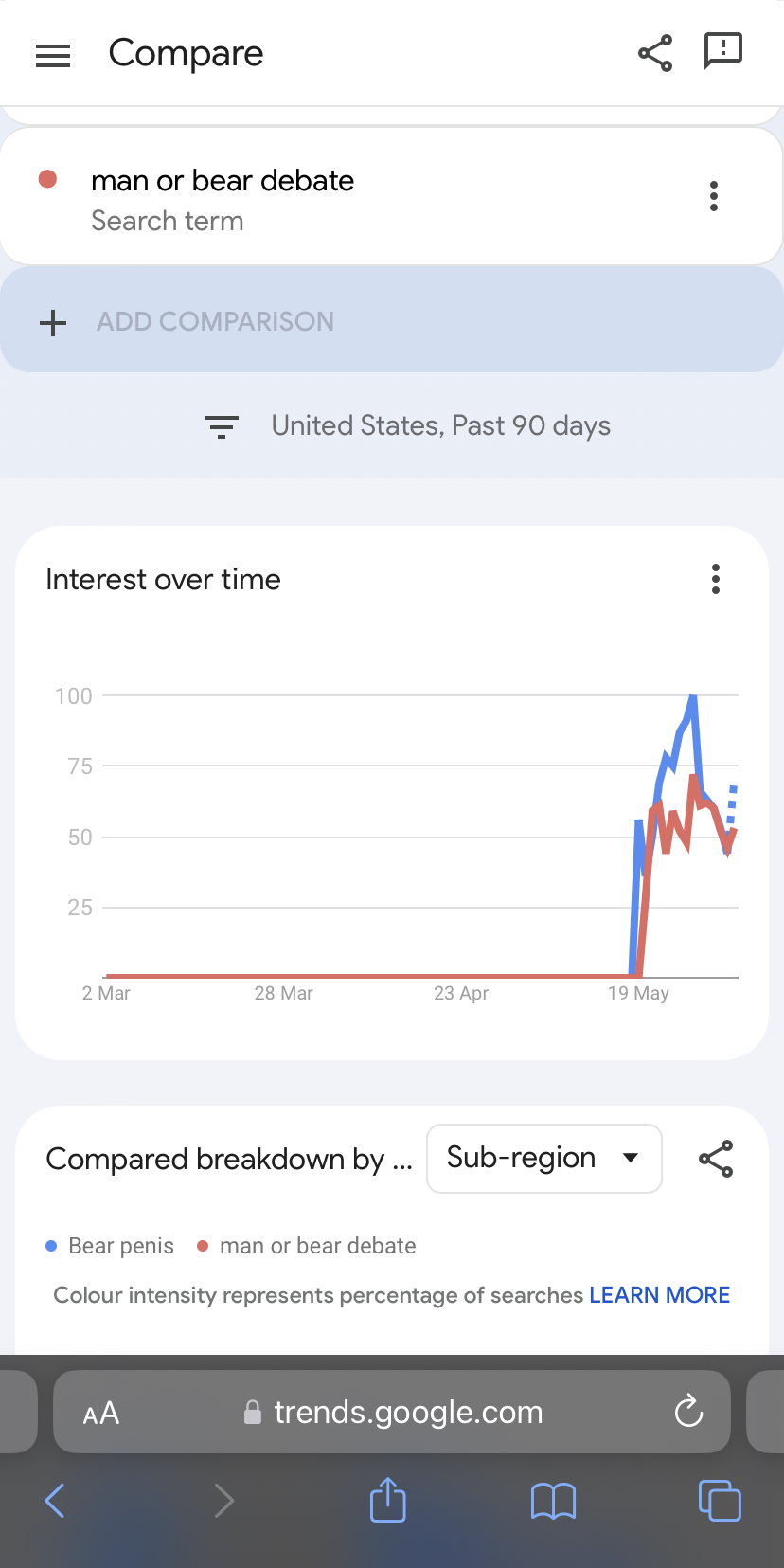This screenshot has height=1568, width=784.
Task: Share this Trends comparison
Action: pos(655,53)
